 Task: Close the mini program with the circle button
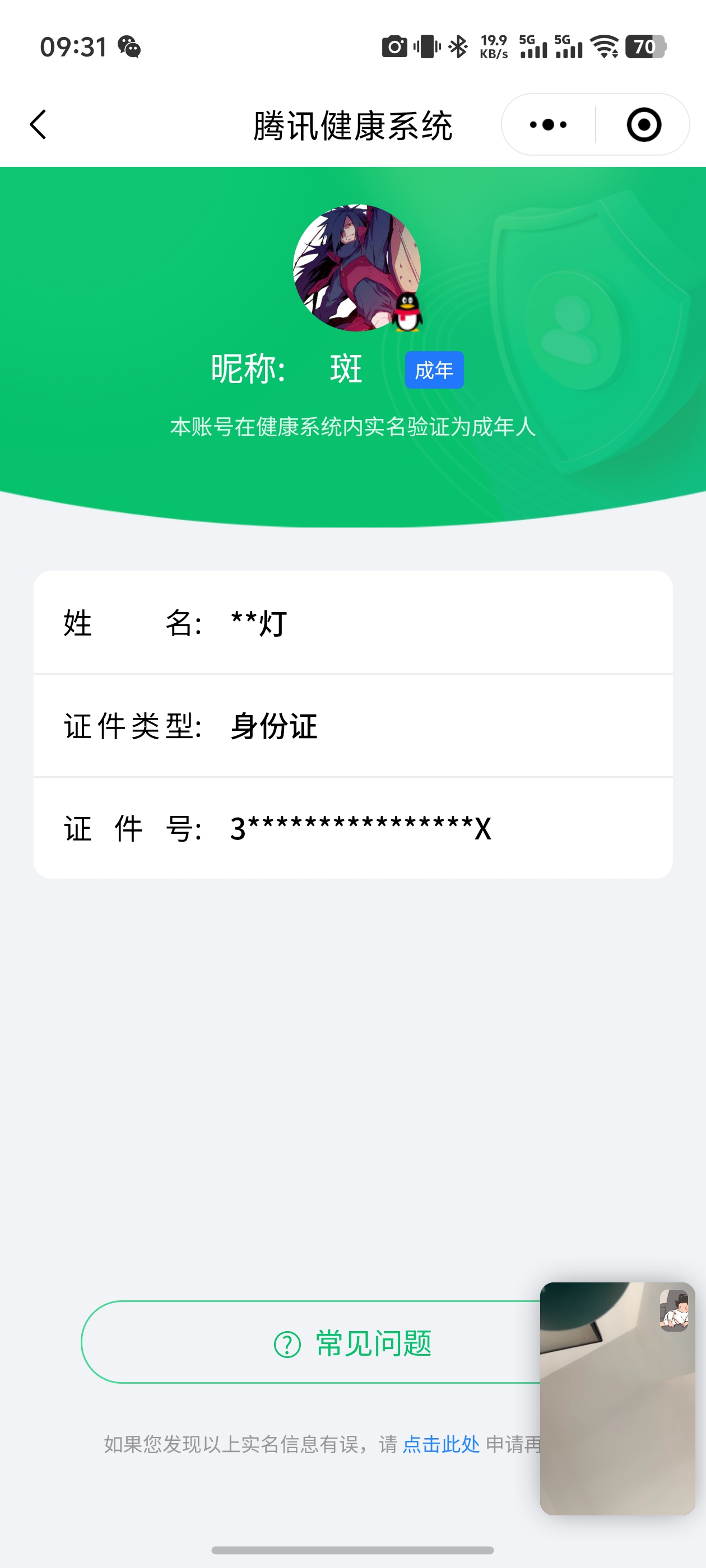click(643, 125)
